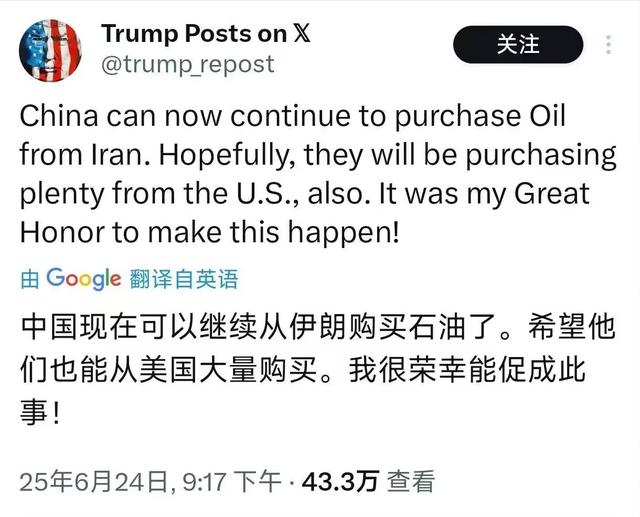This screenshot has width=640, height=517.
Task: Follow the Trump Posts on X account
Action: coord(517,45)
